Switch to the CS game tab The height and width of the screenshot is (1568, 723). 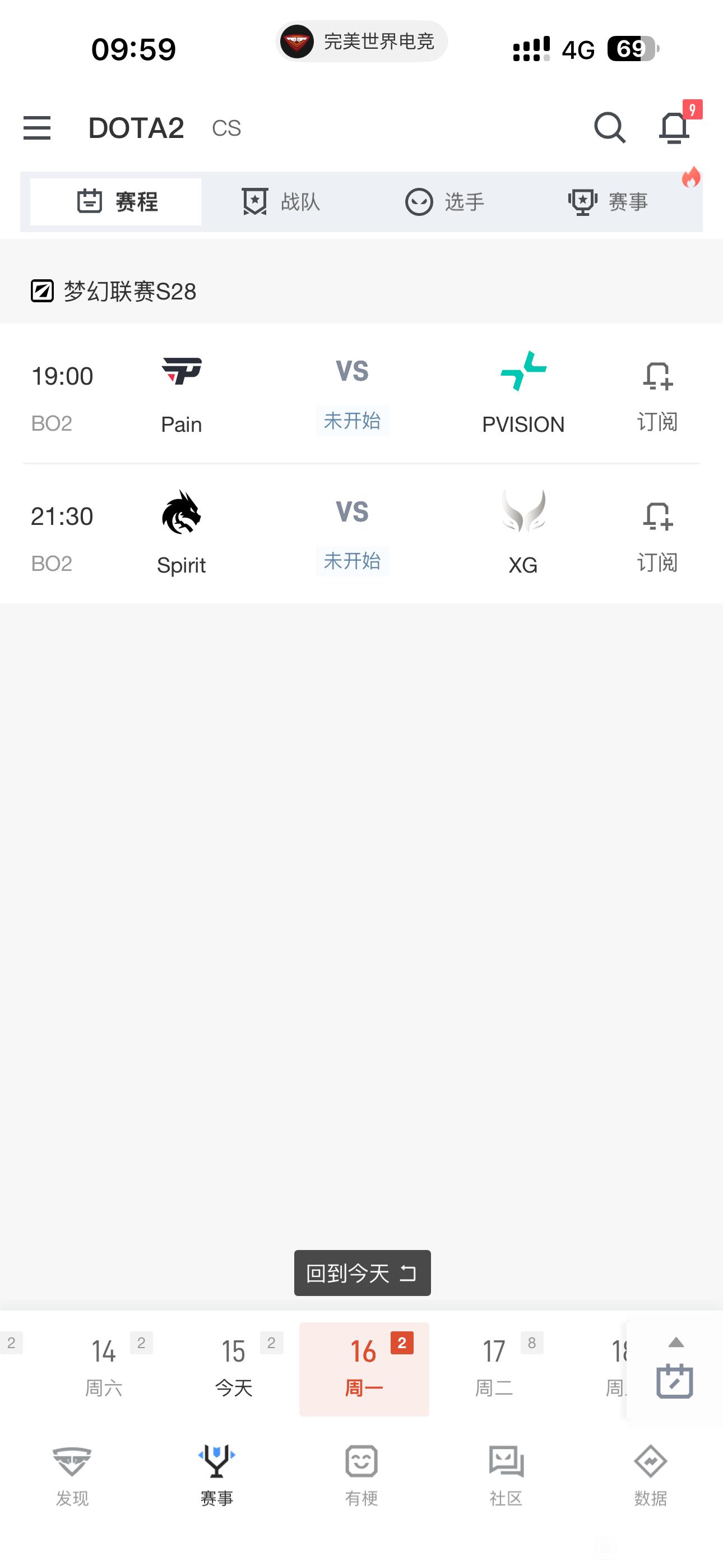pos(226,128)
